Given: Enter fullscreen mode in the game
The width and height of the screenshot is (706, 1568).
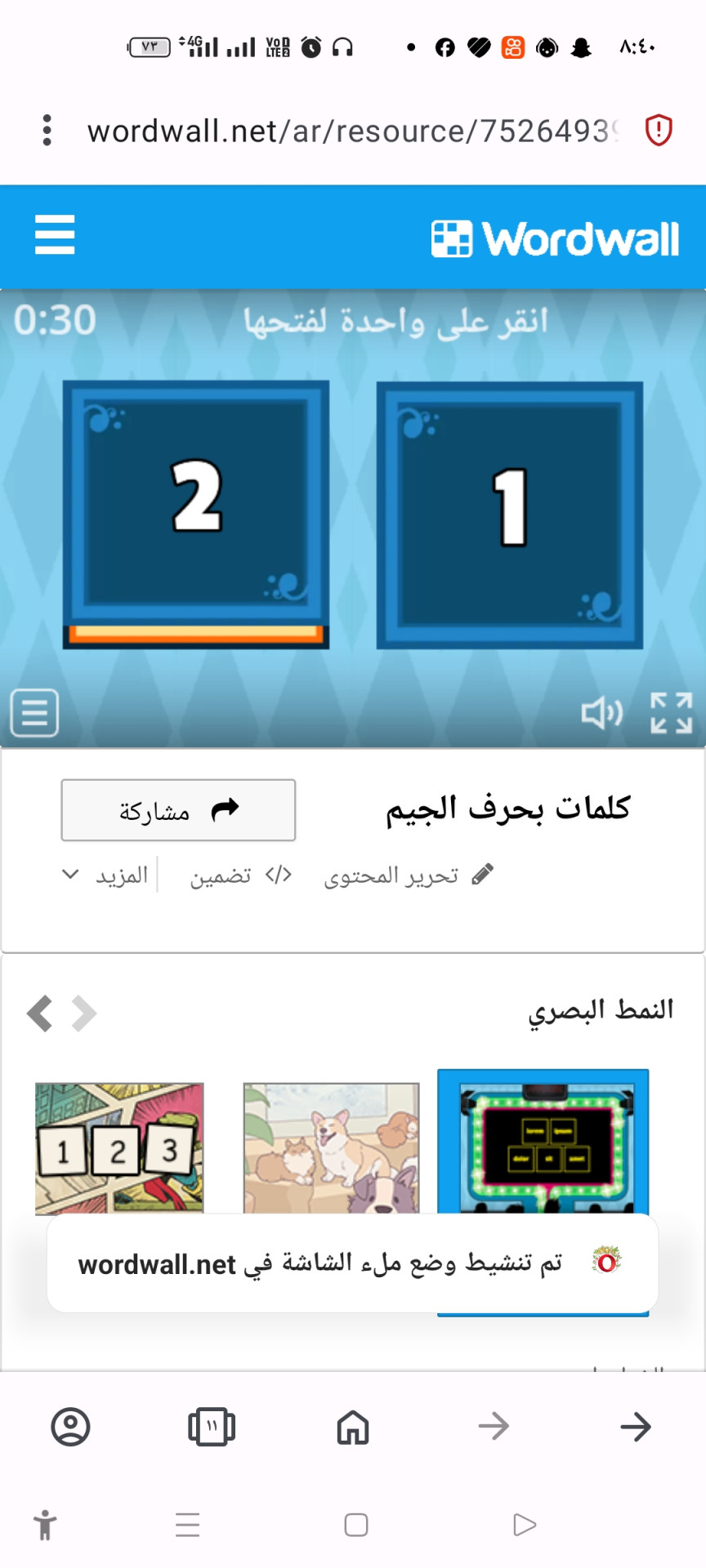Looking at the screenshot, I should [x=672, y=713].
